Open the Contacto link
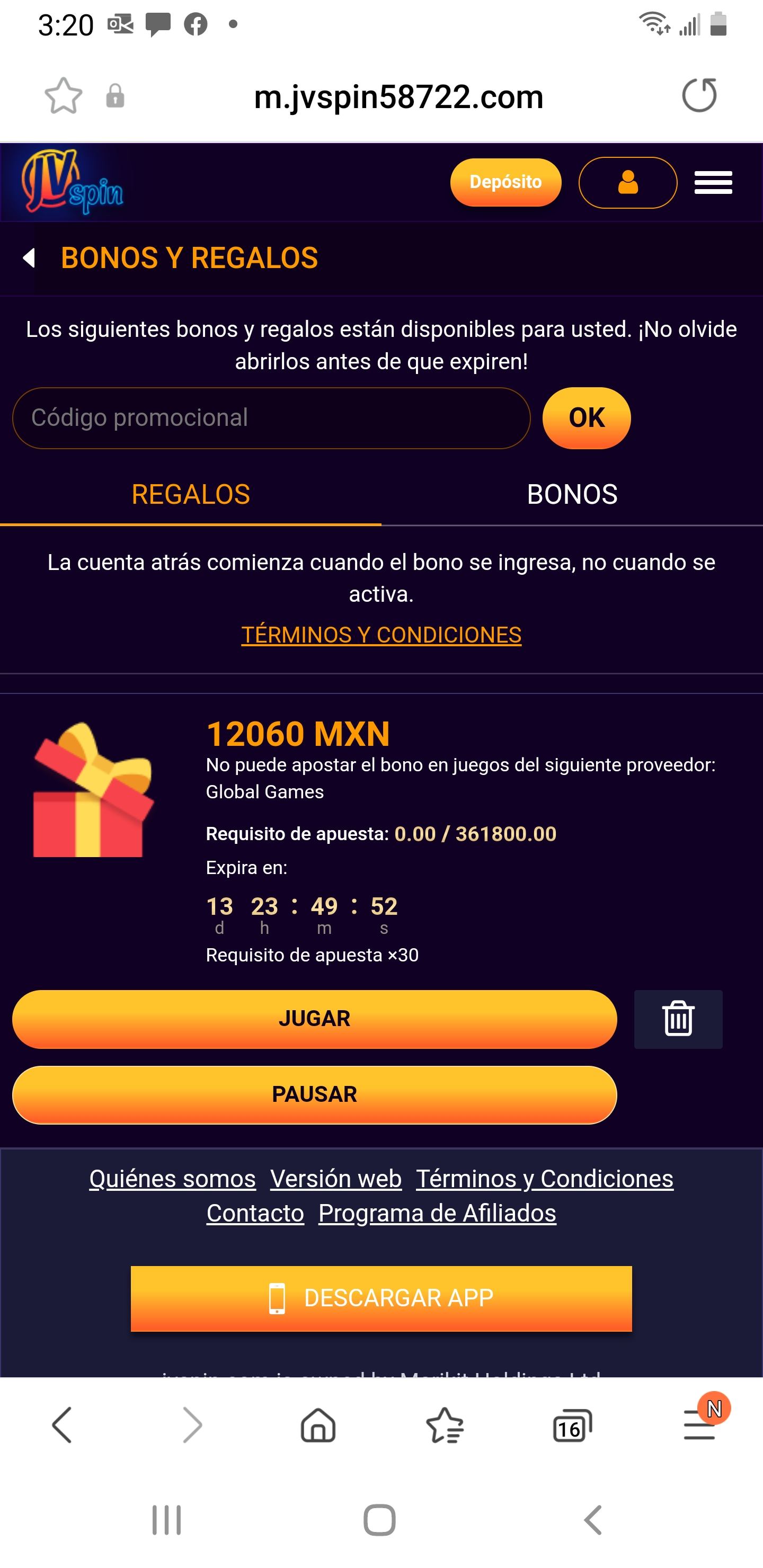Viewport: 763px width, 1568px height. 255,1214
